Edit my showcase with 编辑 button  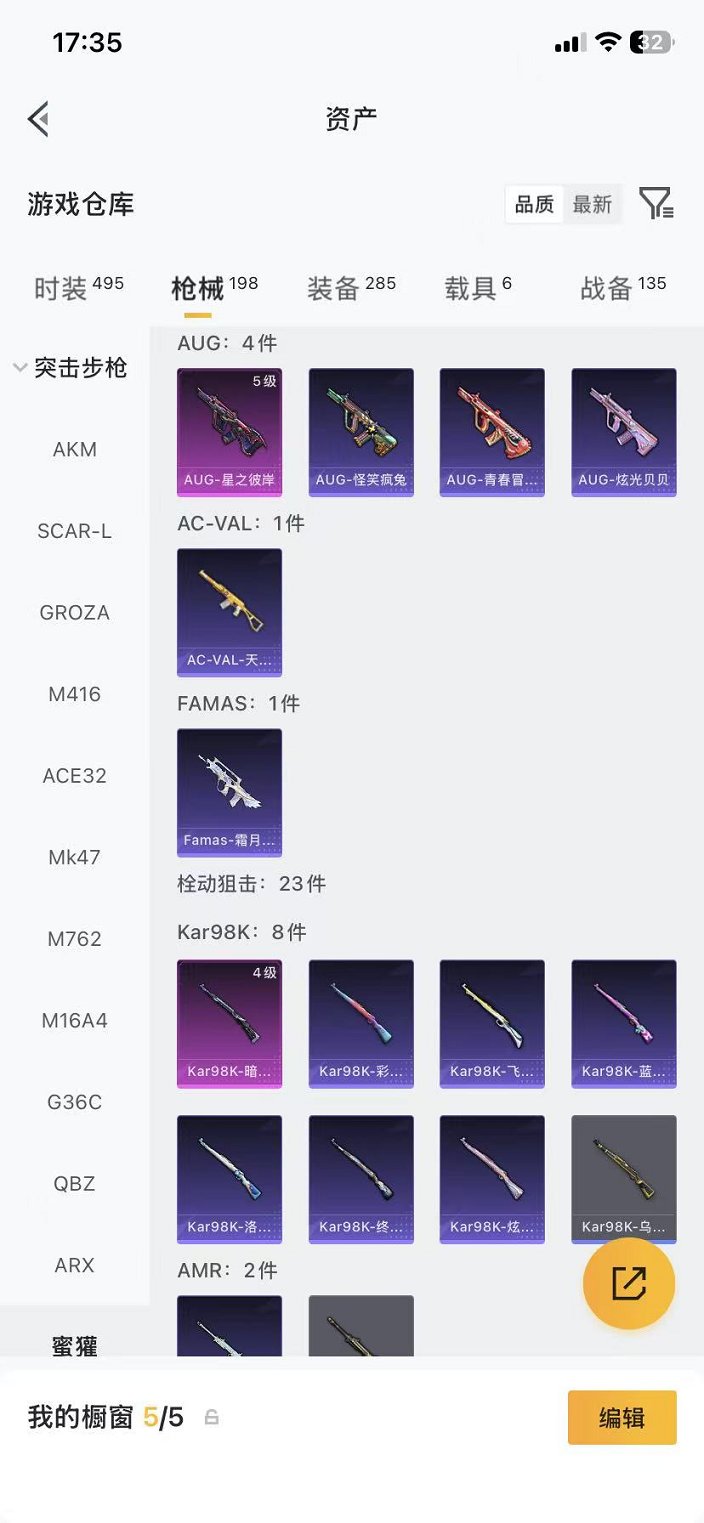click(621, 1417)
